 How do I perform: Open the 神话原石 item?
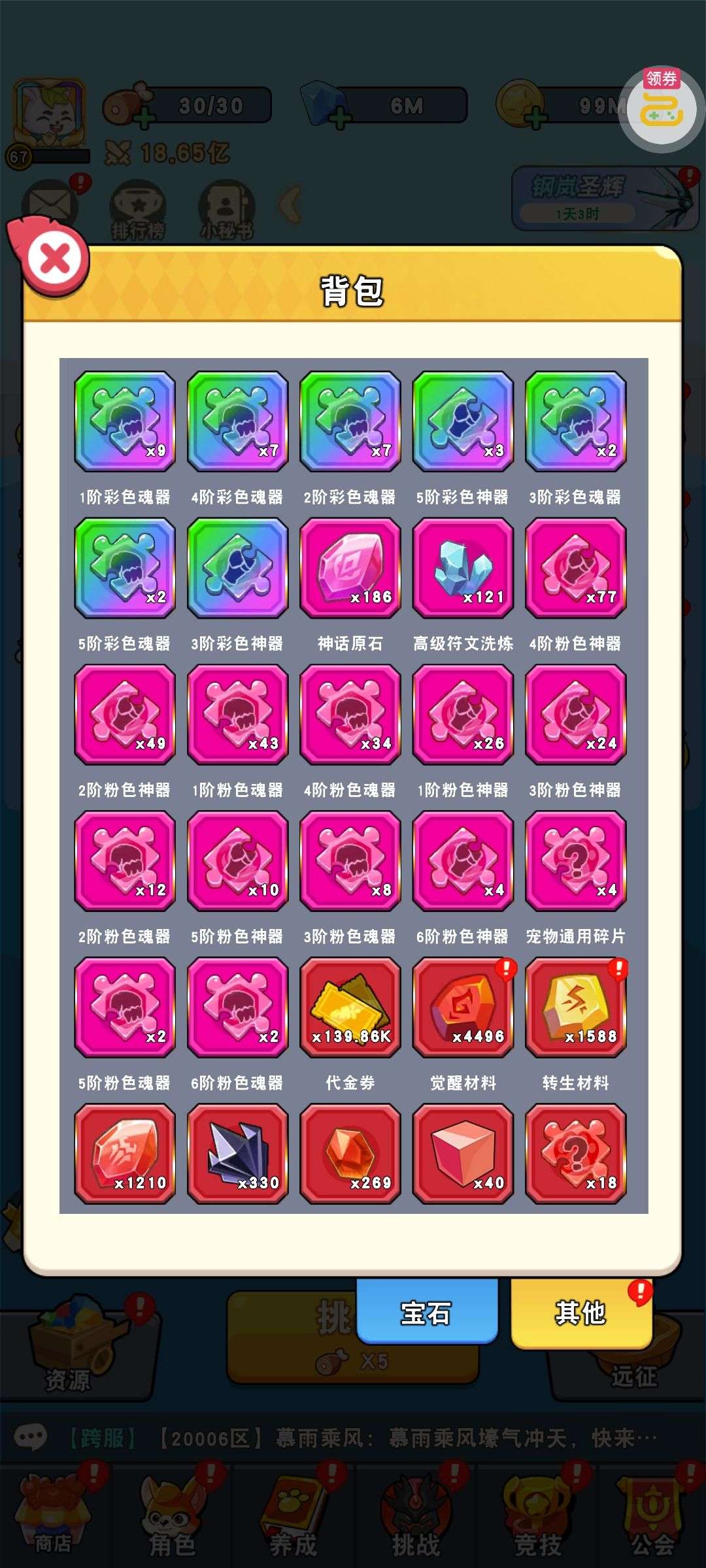[350, 568]
